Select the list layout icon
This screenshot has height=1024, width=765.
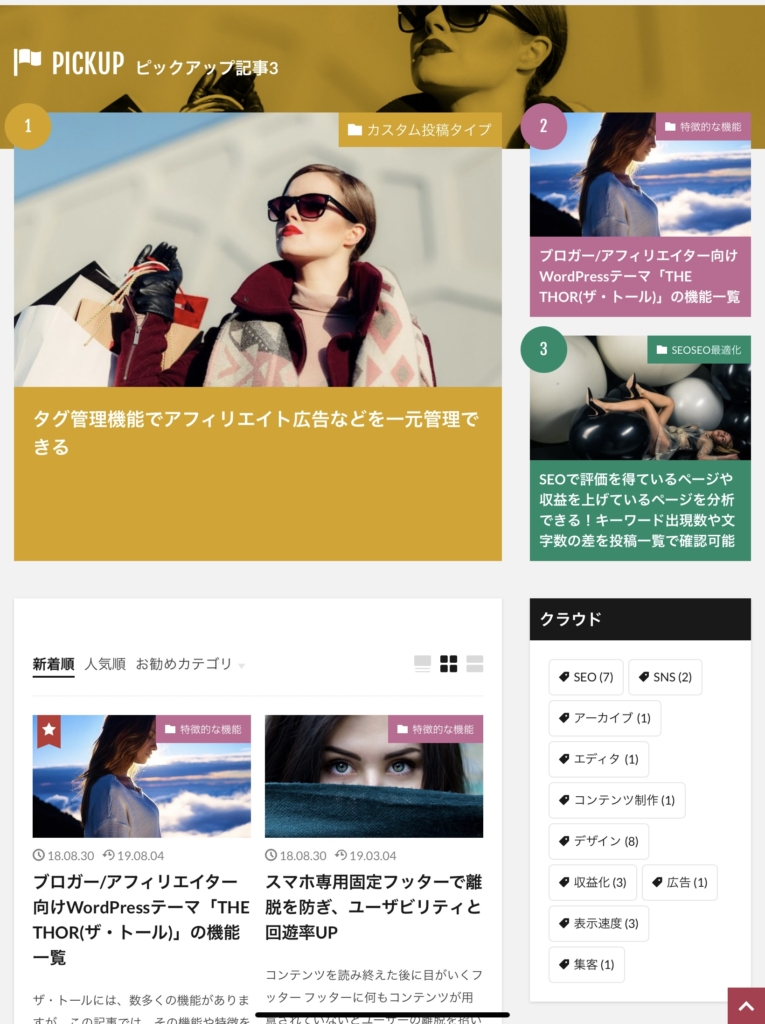(x=475, y=664)
